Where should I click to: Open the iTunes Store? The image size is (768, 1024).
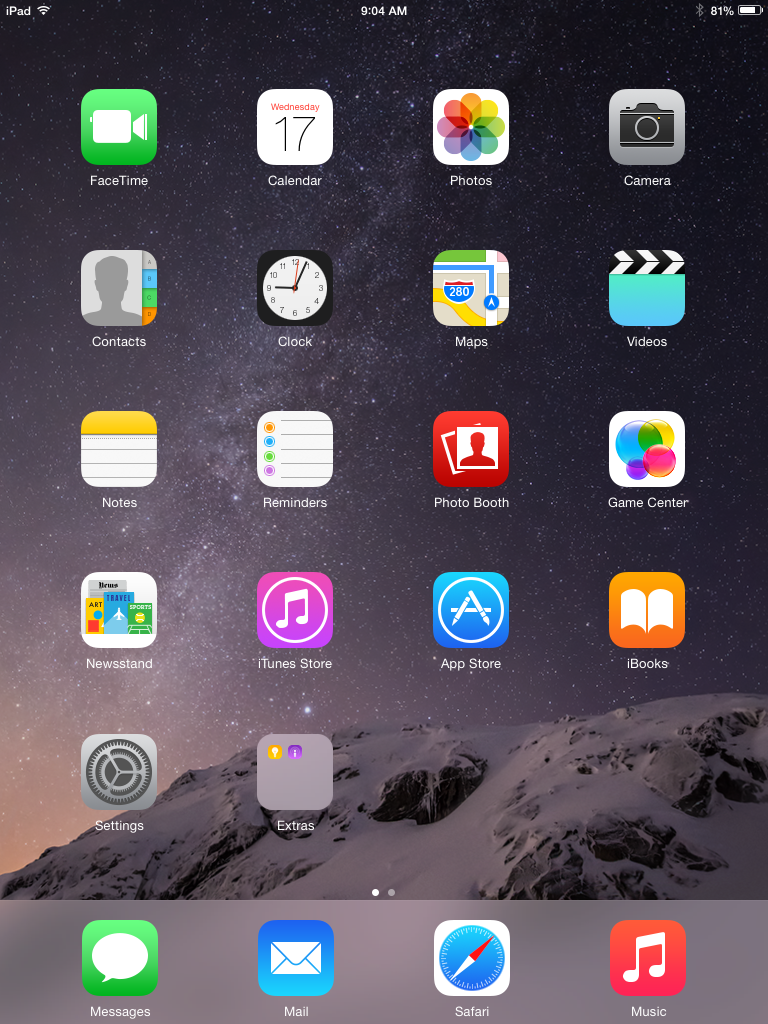(x=295, y=610)
